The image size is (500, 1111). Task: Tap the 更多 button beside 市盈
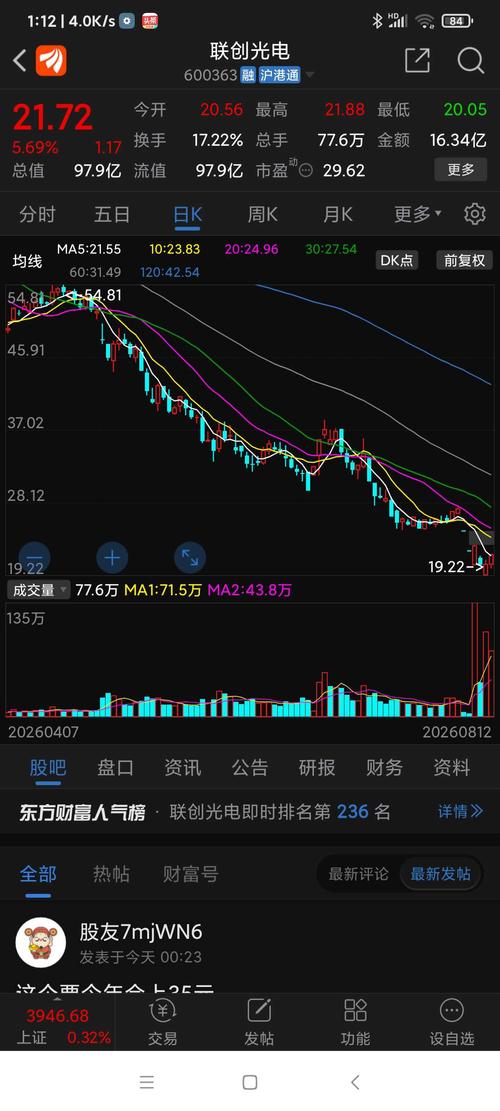click(x=460, y=170)
